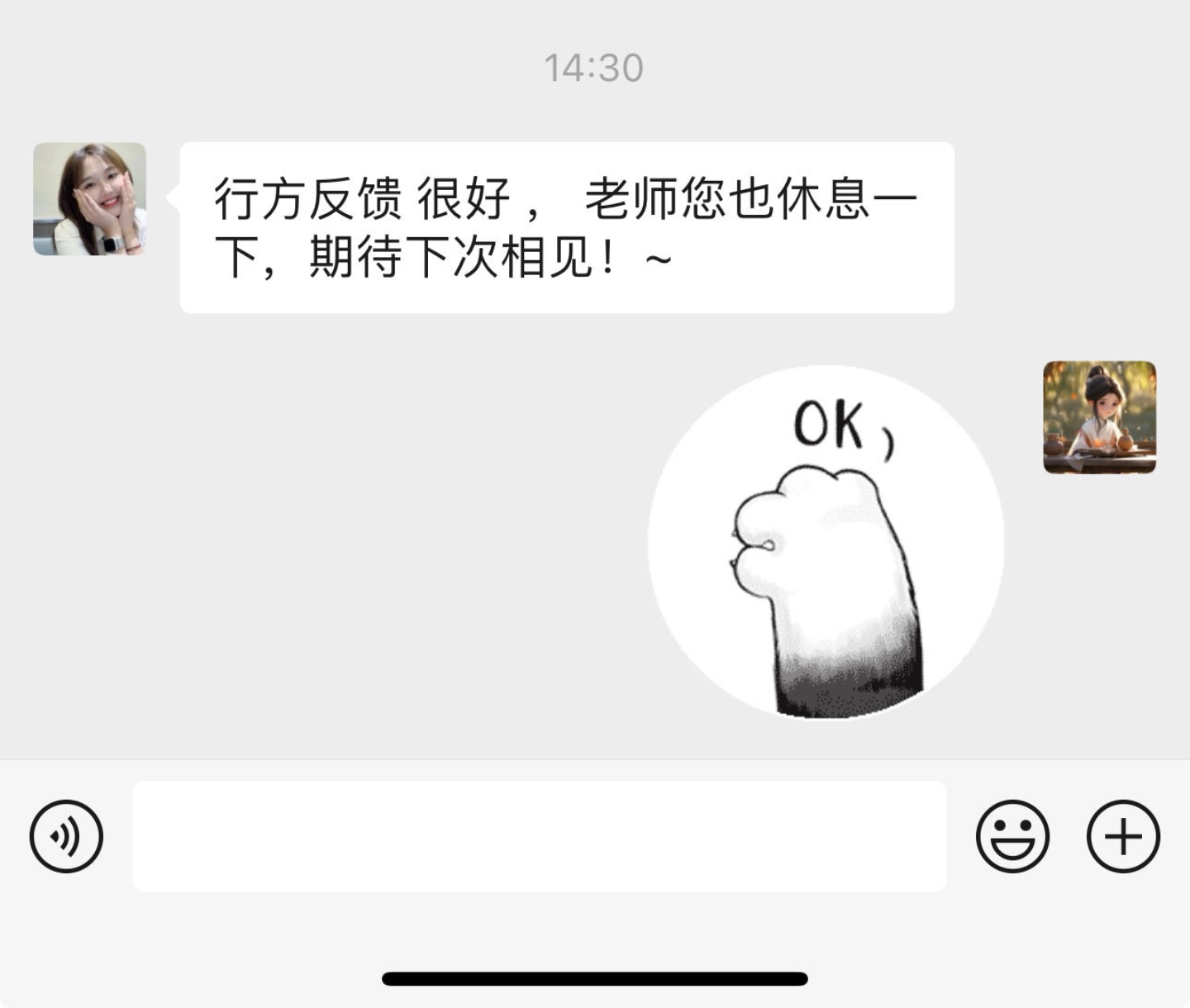Open the emoji sticker panel
This screenshot has width=1190, height=1008.
tap(1012, 836)
